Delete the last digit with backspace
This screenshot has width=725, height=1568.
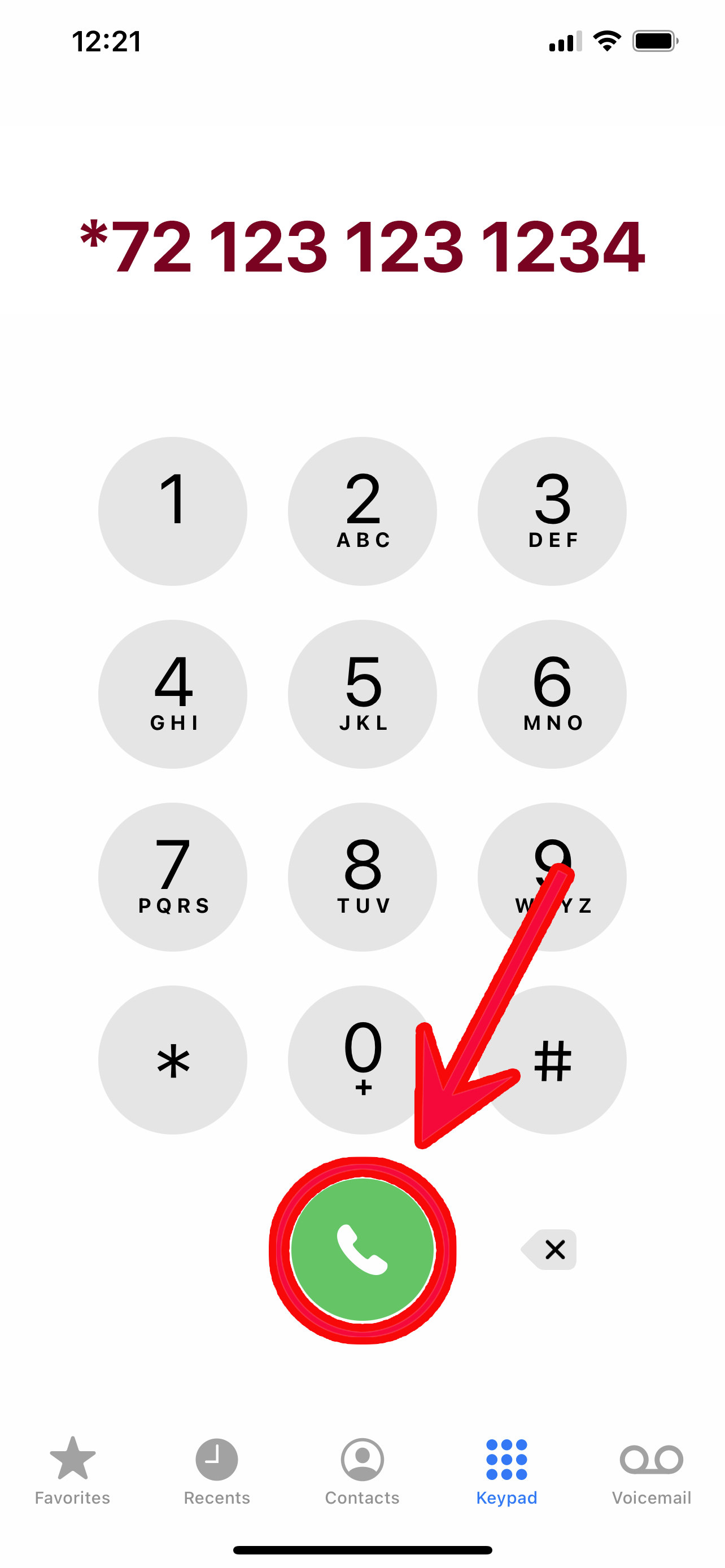pos(549,1250)
